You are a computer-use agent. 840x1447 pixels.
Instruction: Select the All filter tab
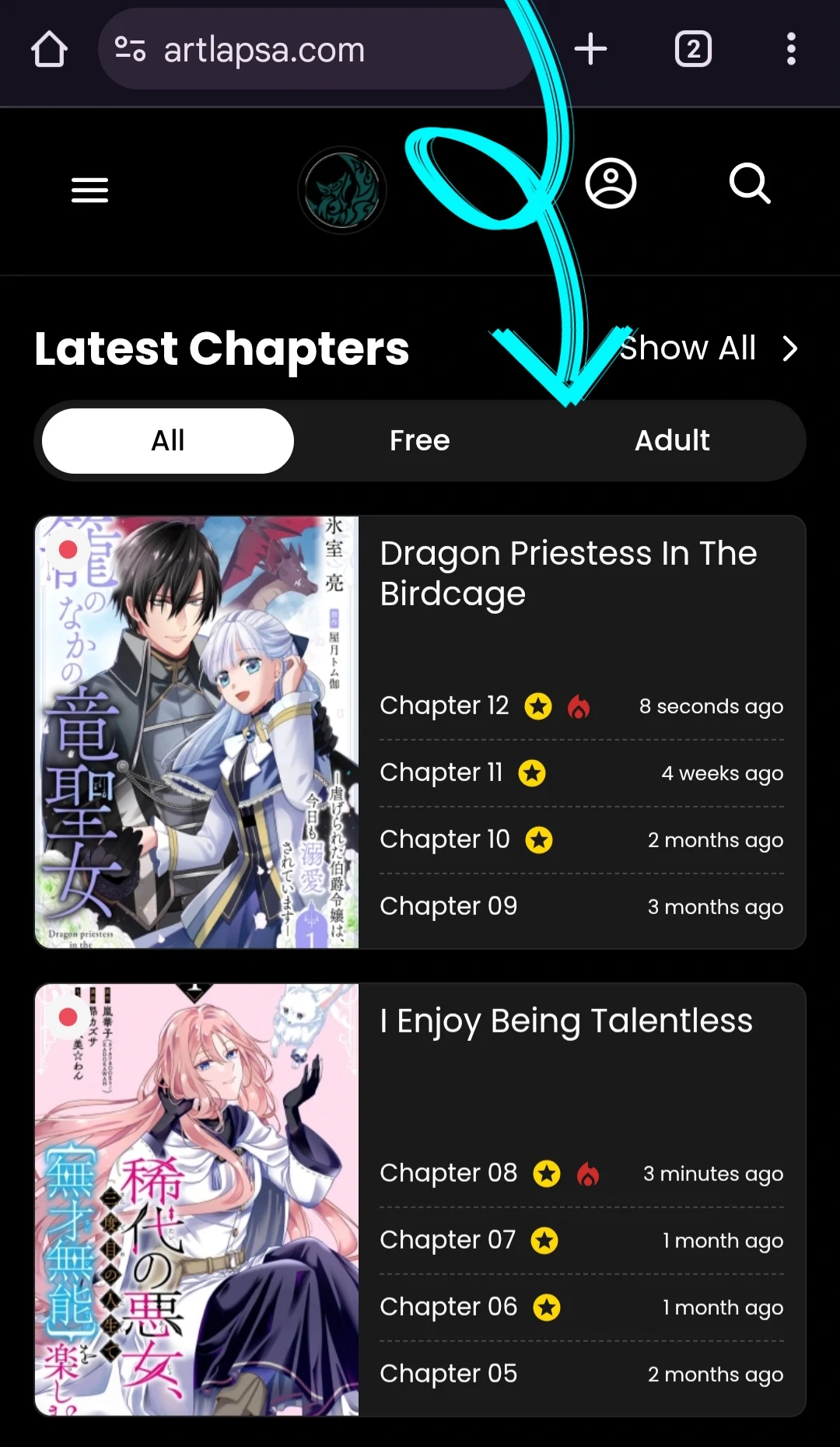coord(168,441)
